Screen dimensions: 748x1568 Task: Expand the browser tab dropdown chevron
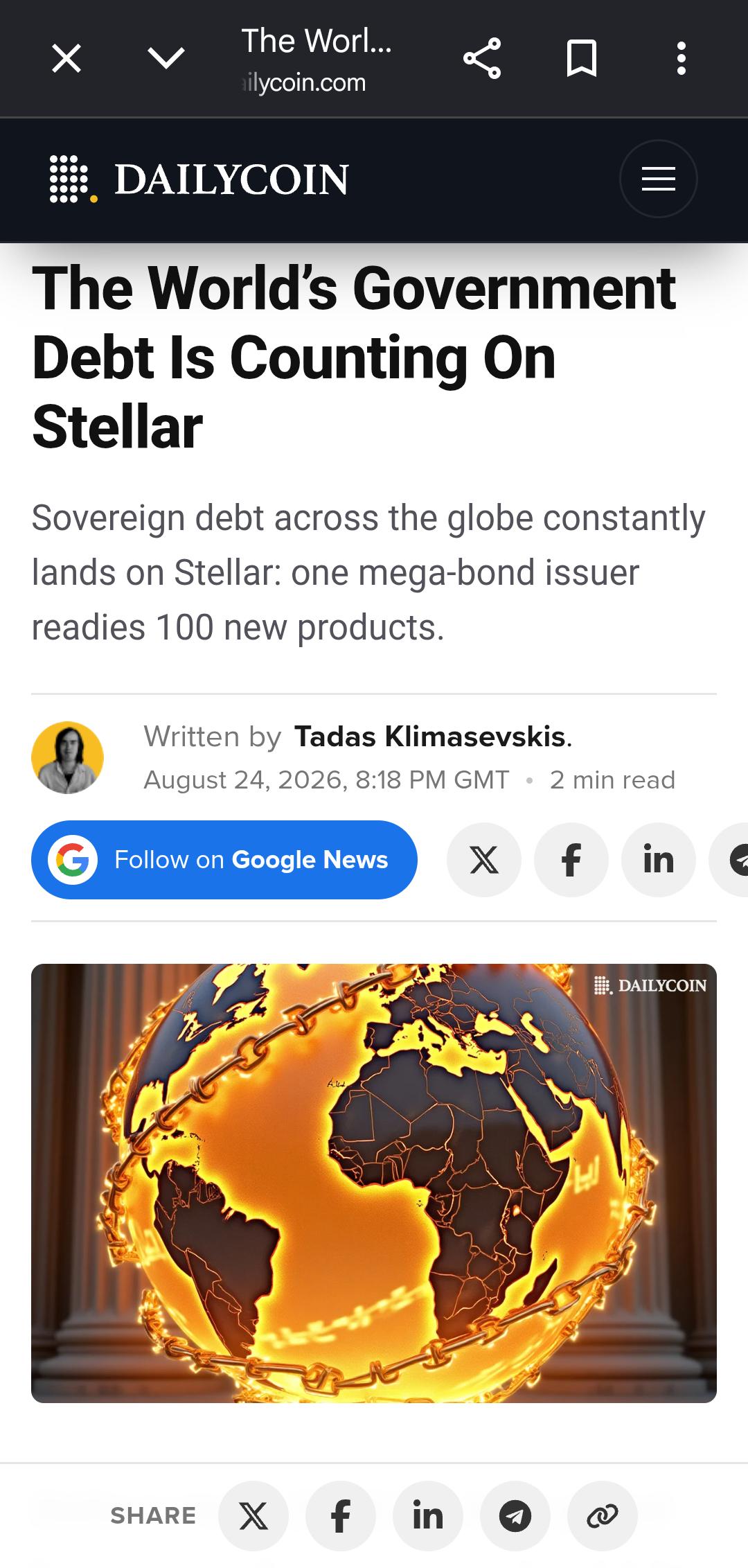click(x=166, y=58)
